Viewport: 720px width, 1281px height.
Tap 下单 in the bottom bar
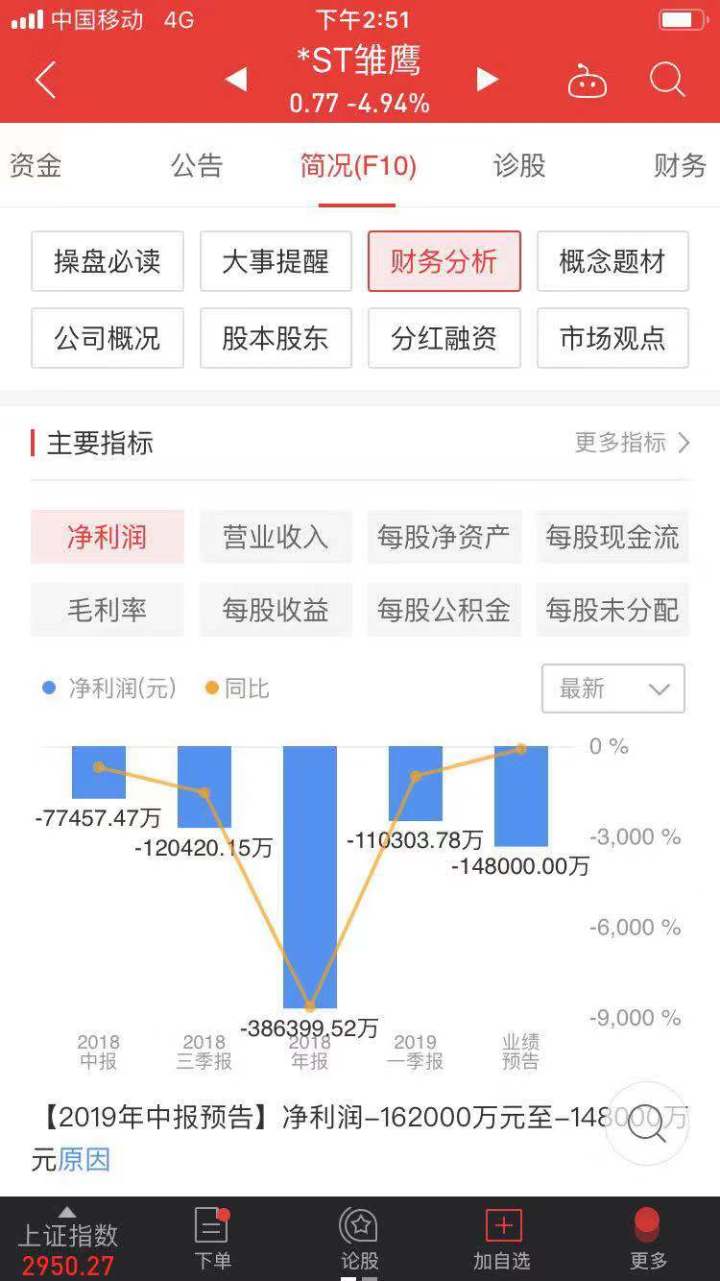click(212, 1240)
